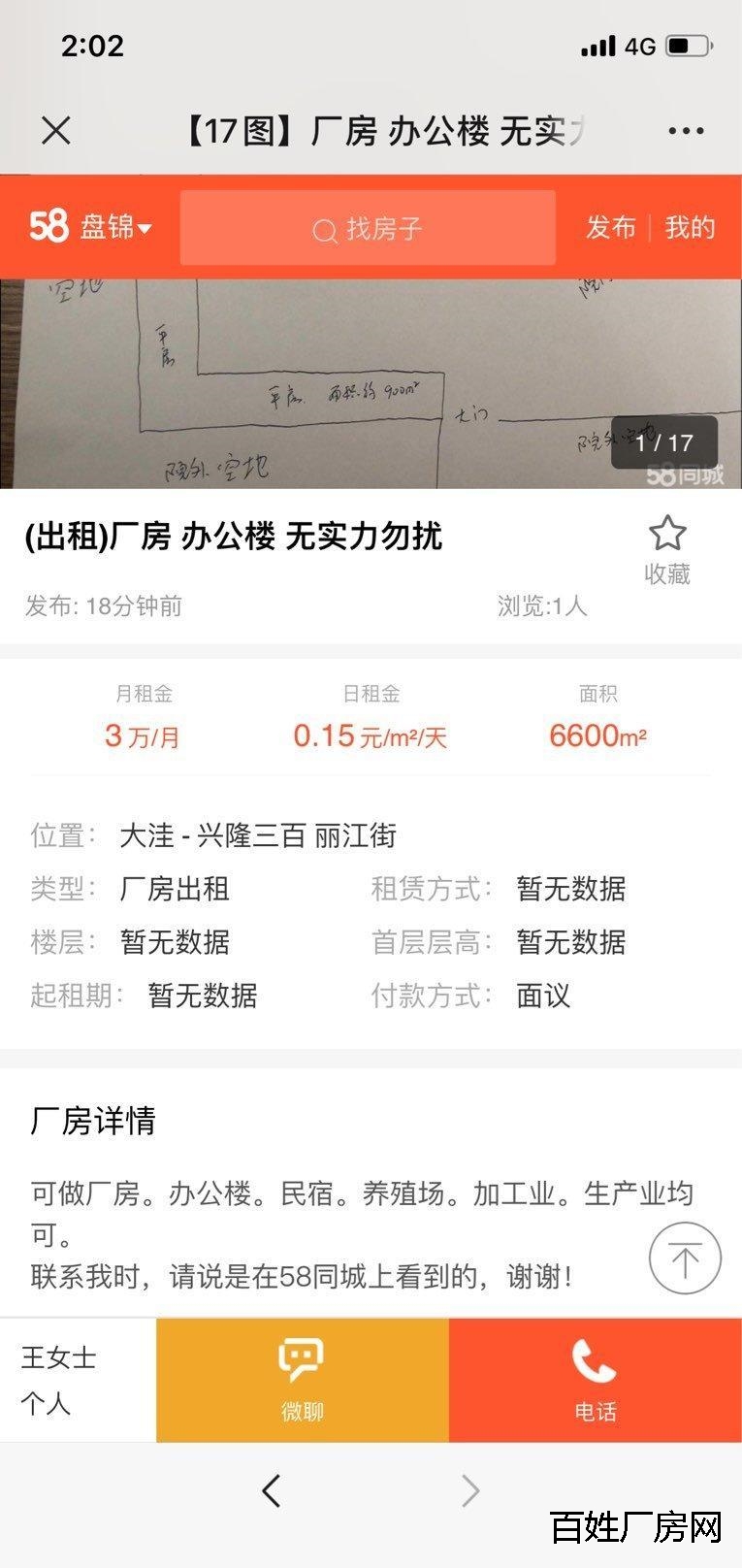Start a 微聊 chat with the landlord
Image resolution: width=742 pixels, height=1568 pixels.
pyautogui.click(x=302, y=1379)
